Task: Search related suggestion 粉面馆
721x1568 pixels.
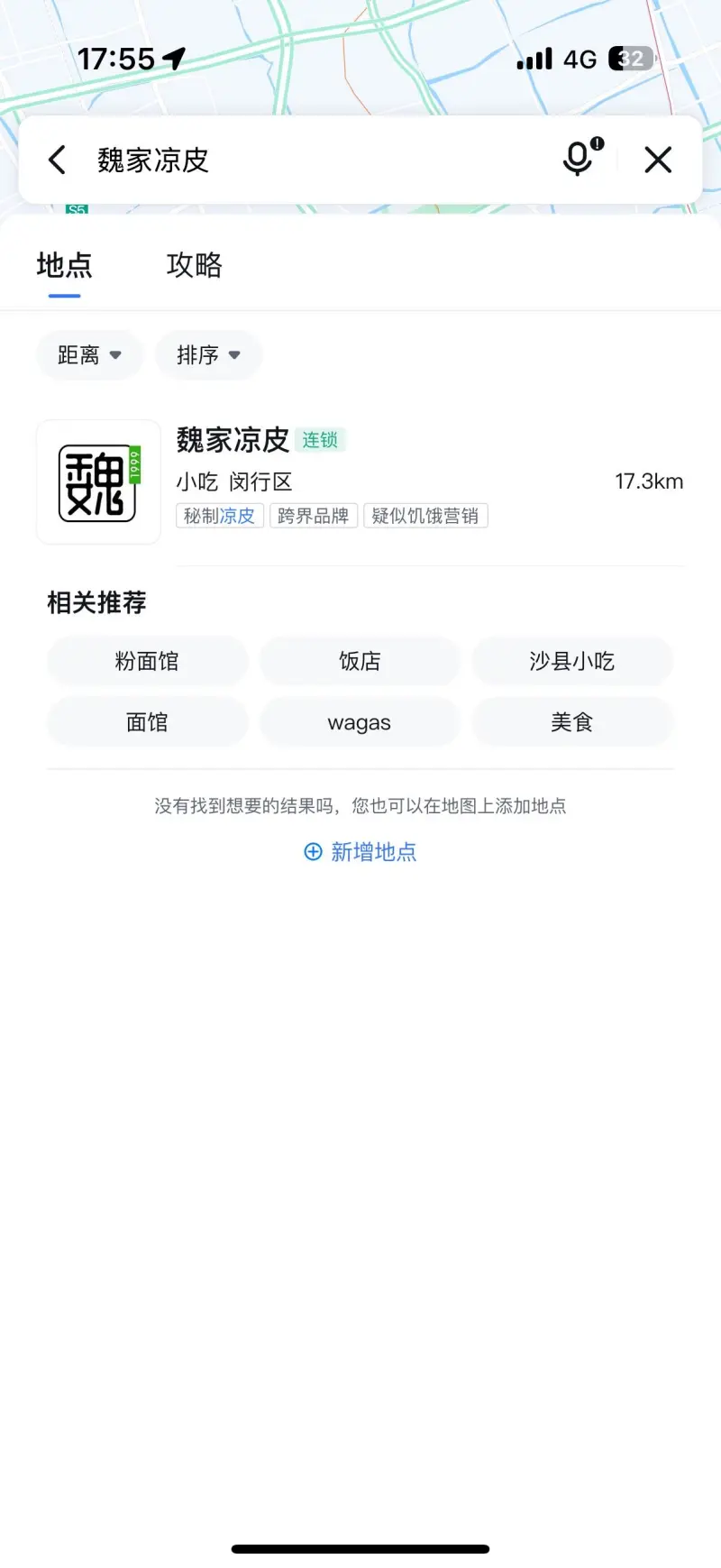Action: tap(147, 662)
